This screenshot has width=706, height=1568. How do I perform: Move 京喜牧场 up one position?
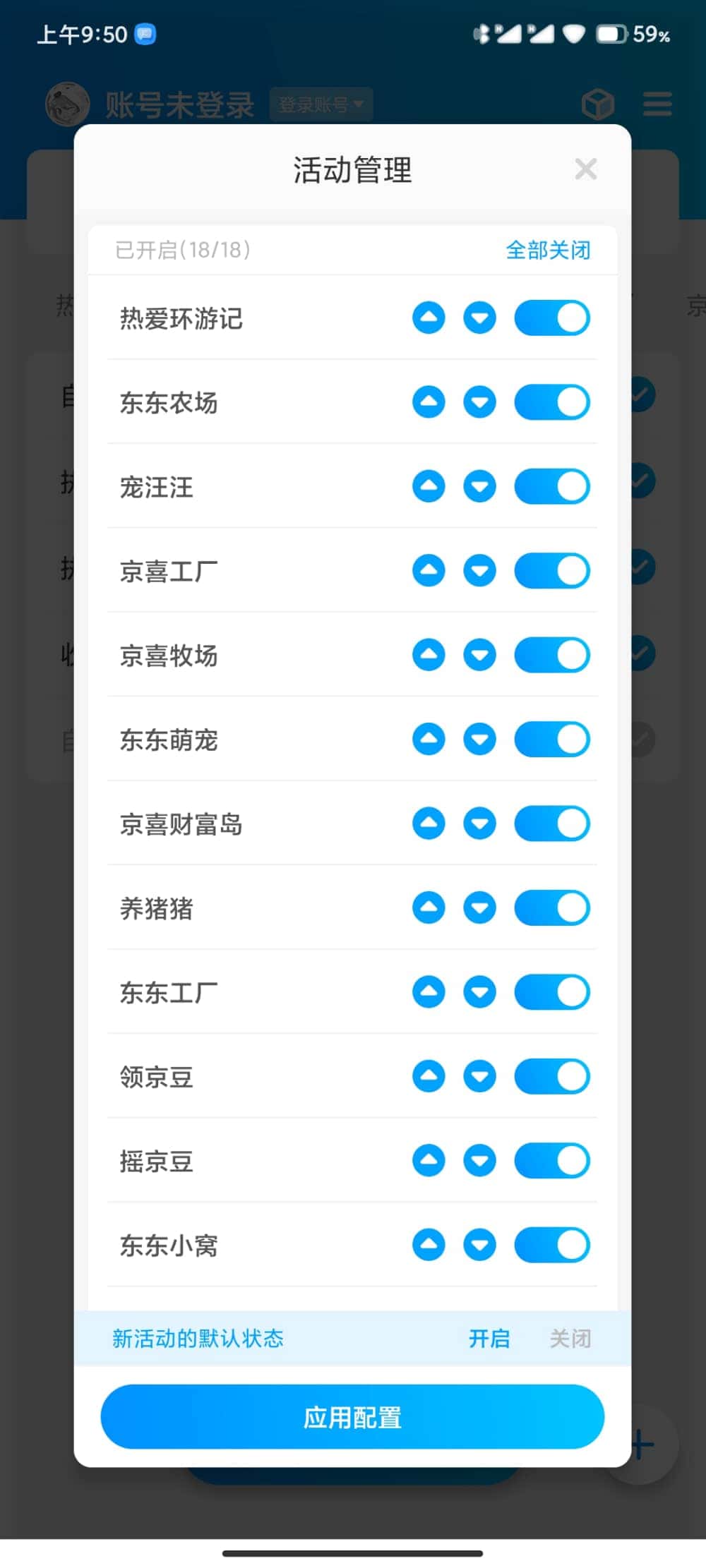(429, 655)
